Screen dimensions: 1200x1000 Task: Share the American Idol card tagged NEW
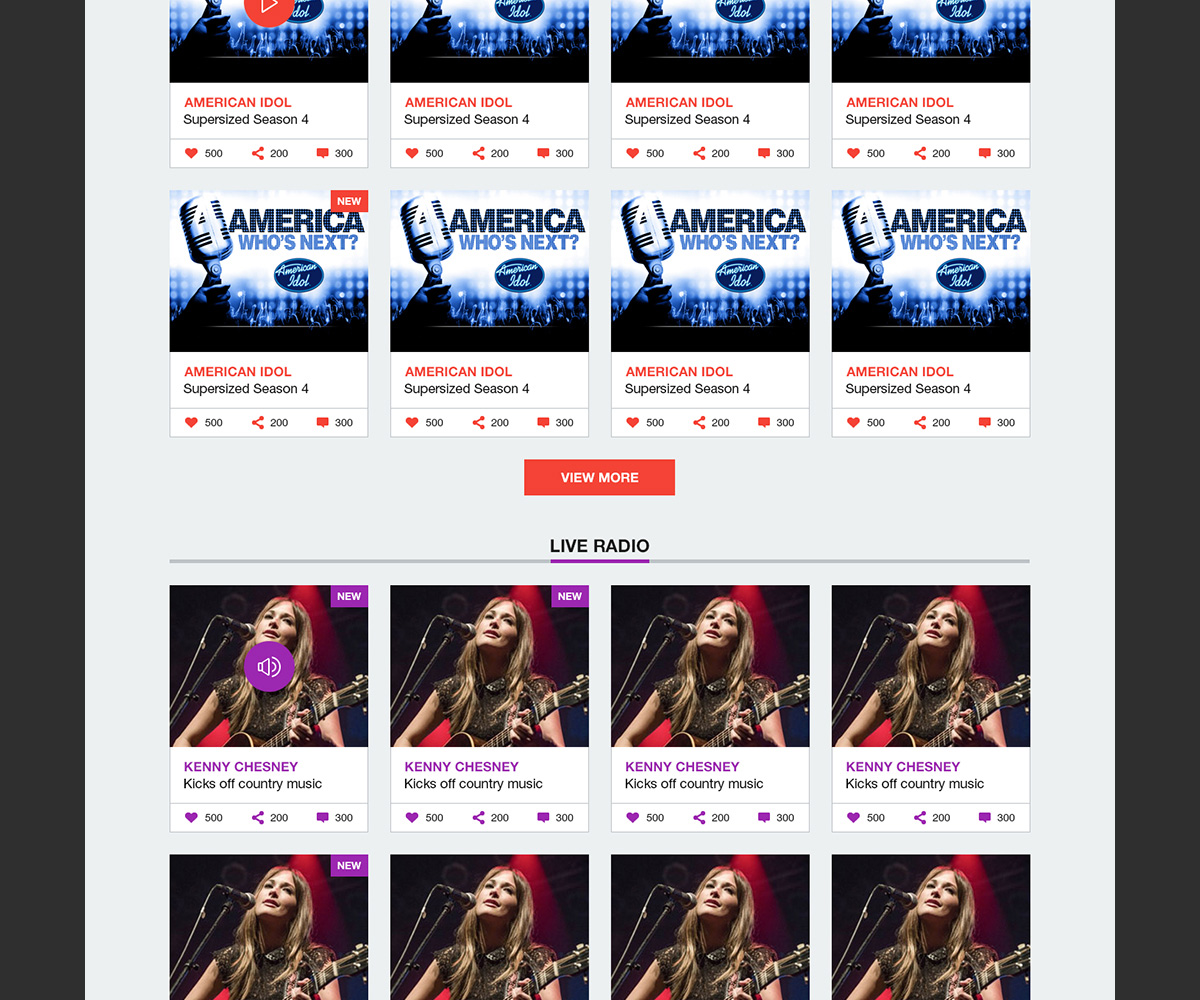point(258,423)
